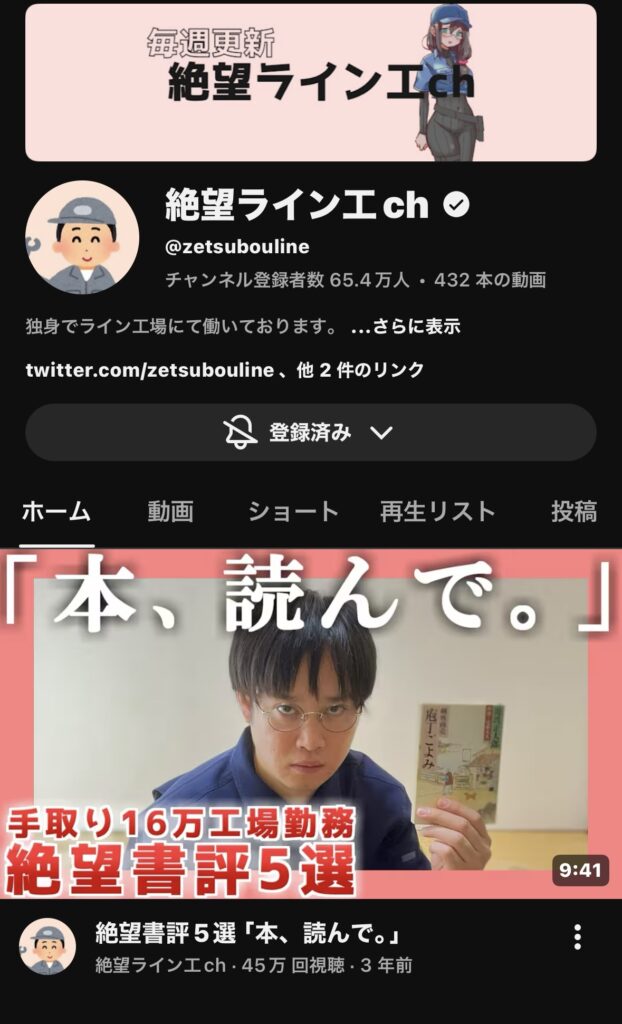Switch to the 動画 tab
Screen dimensions: 622x1024
pyautogui.click(x=170, y=512)
